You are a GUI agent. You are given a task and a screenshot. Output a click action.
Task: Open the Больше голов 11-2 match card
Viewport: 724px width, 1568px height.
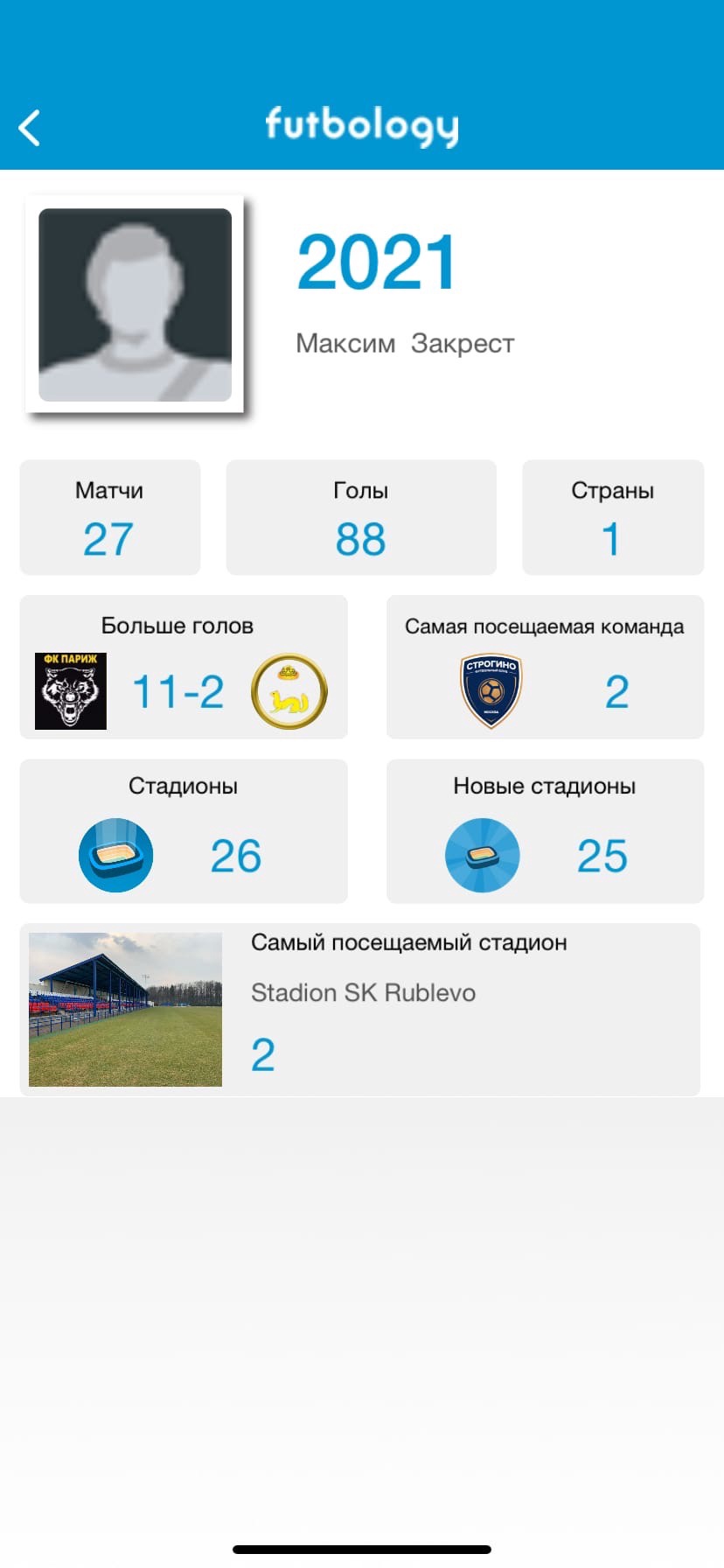click(x=184, y=667)
